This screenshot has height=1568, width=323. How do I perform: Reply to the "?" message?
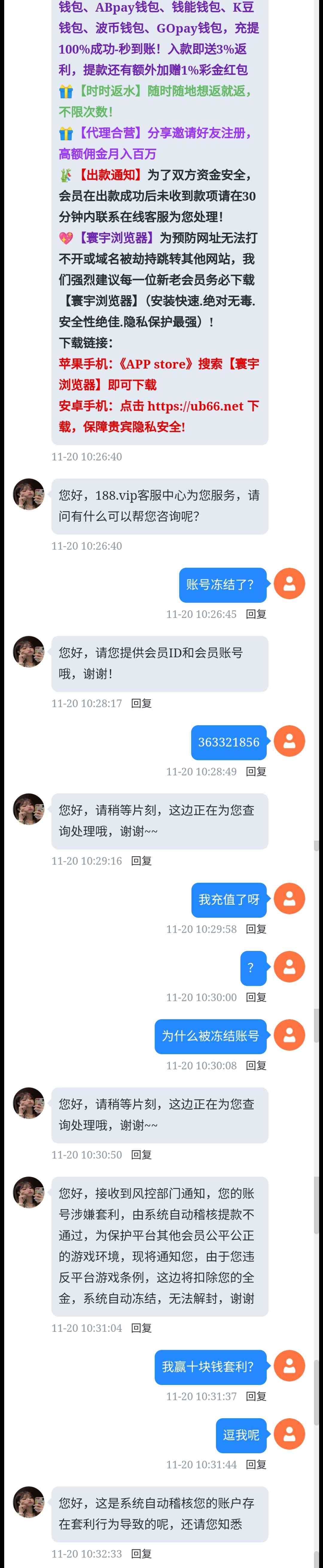pos(256,997)
